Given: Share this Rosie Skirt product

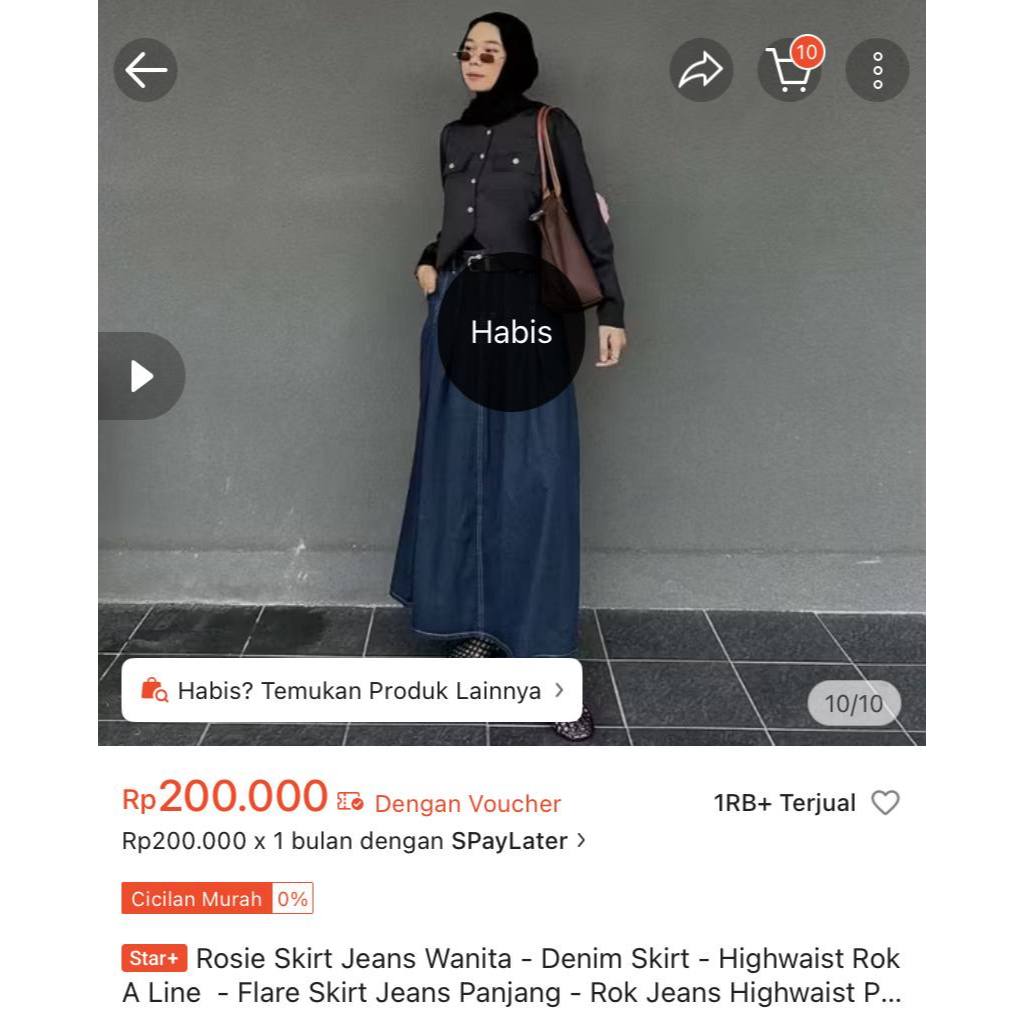Looking at the screenshot, I should coord(701,70).
